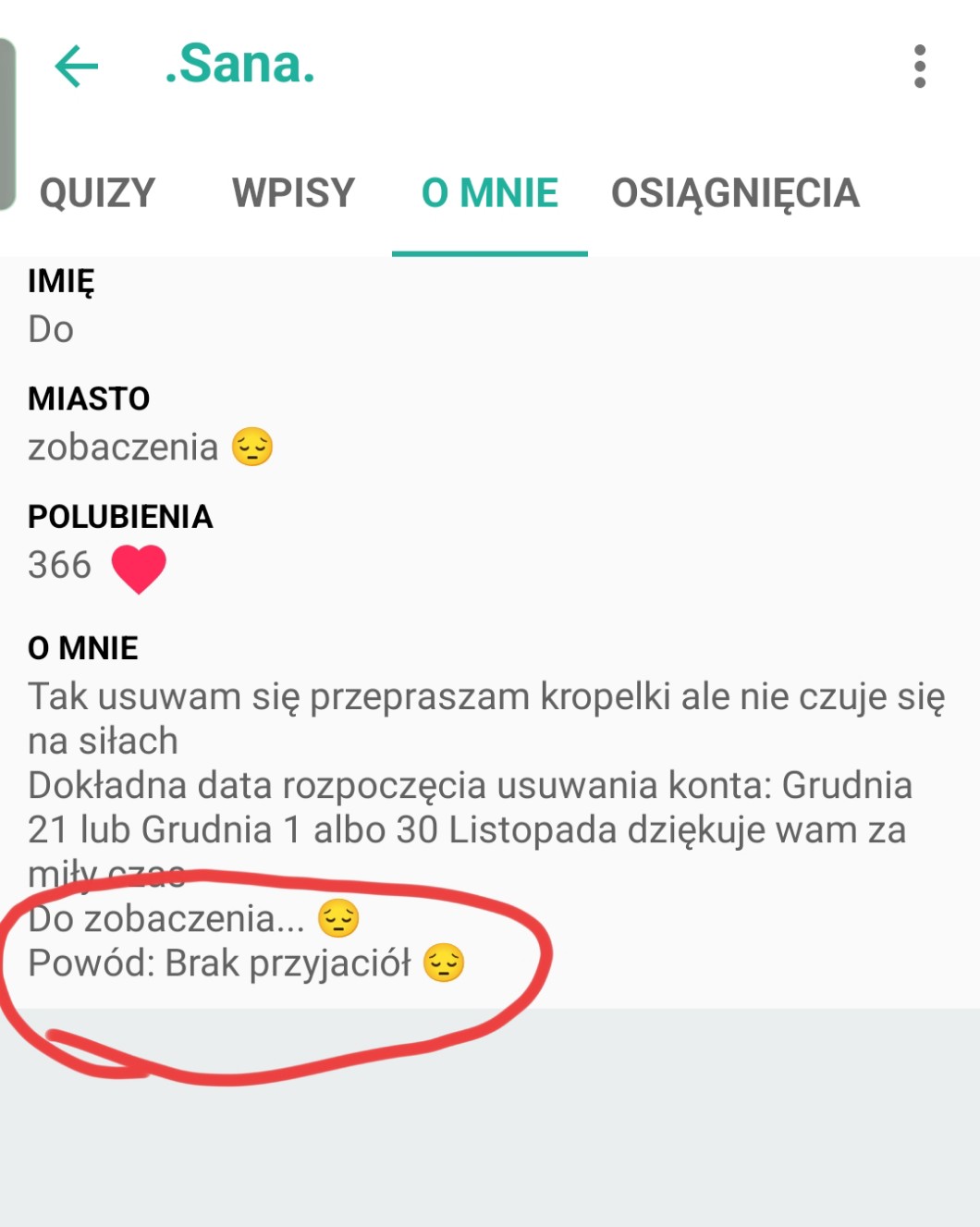
Task: Switch to the QUIZY tab
Action: pos(97,193)
